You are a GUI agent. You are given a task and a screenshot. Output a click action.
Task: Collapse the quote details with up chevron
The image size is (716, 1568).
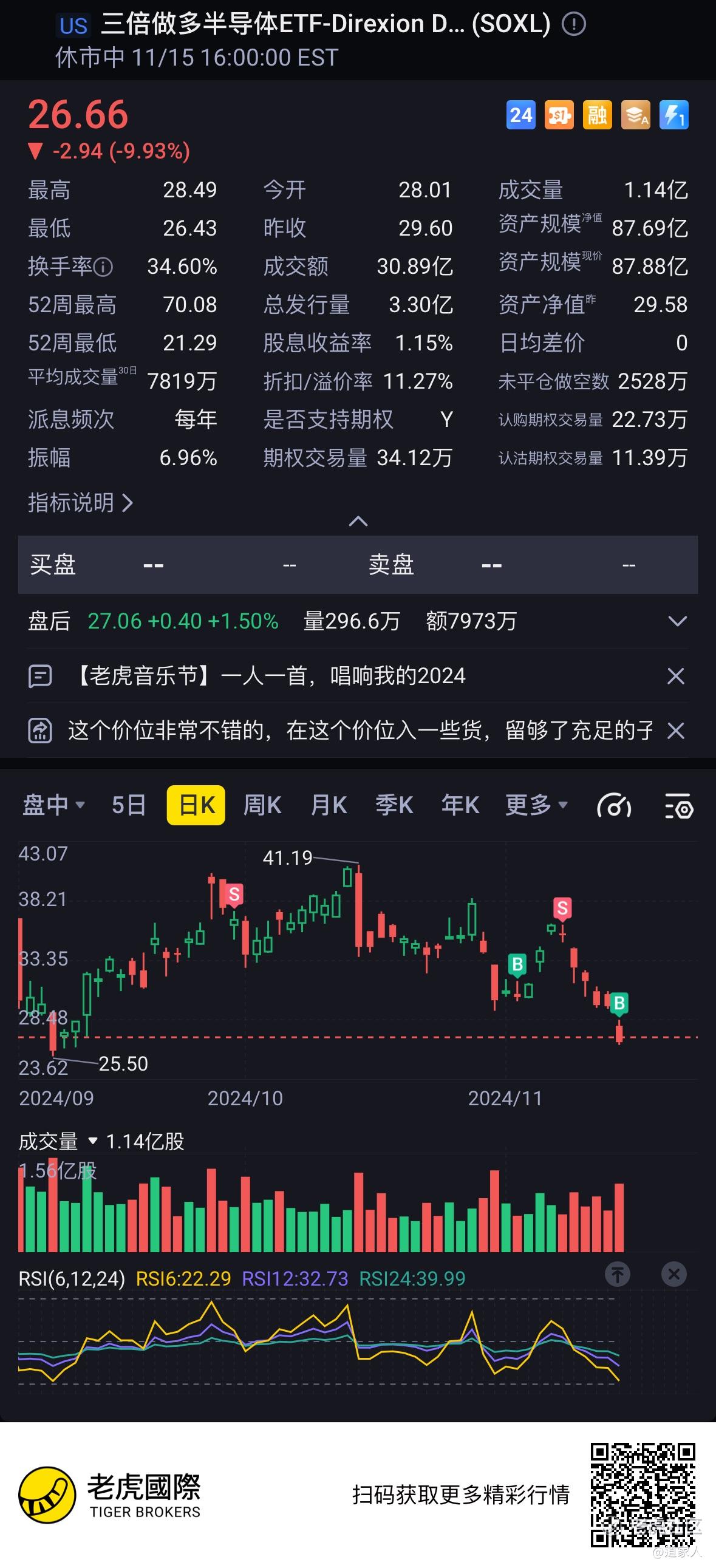(x=358, y=521)
